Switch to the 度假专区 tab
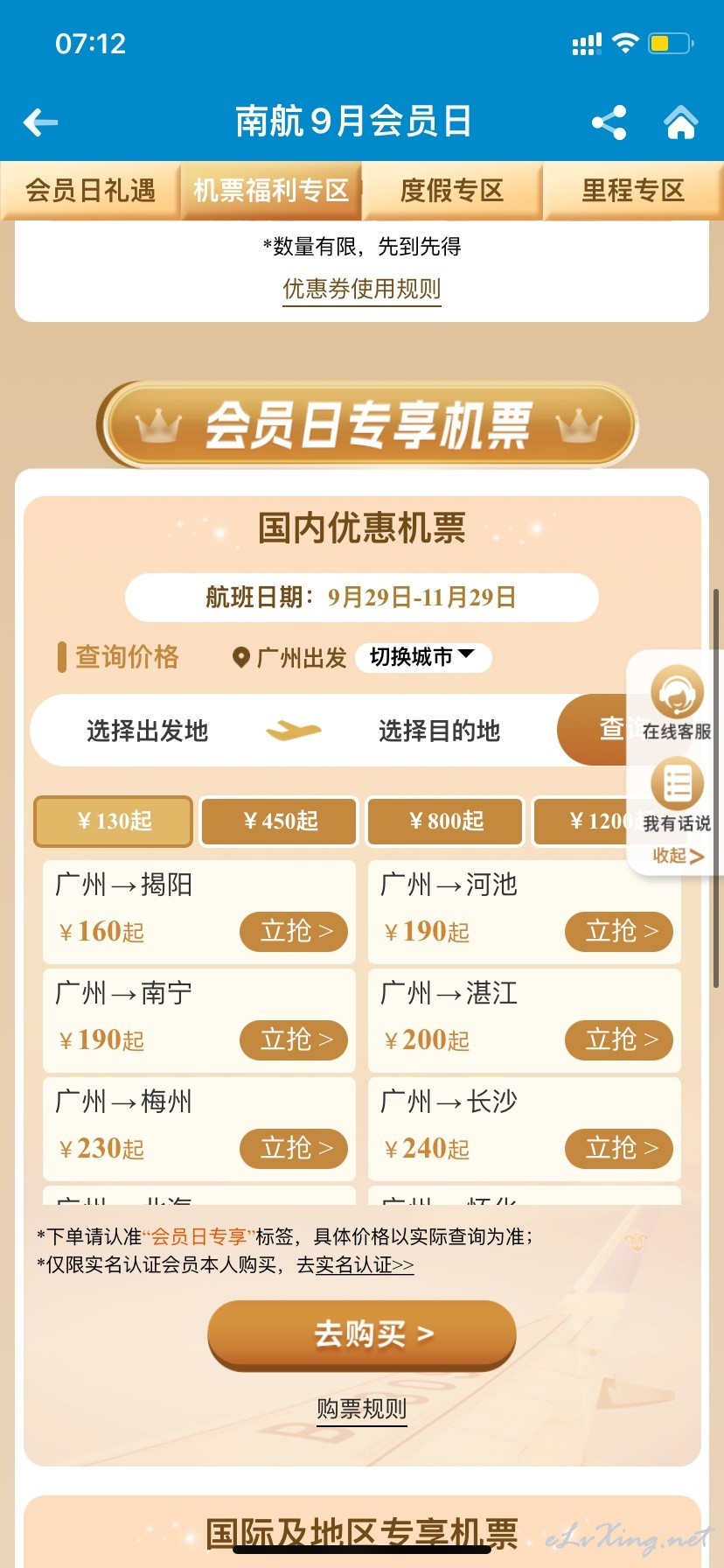This screenshot has height=1568, width=724. [x=452, y=190]
